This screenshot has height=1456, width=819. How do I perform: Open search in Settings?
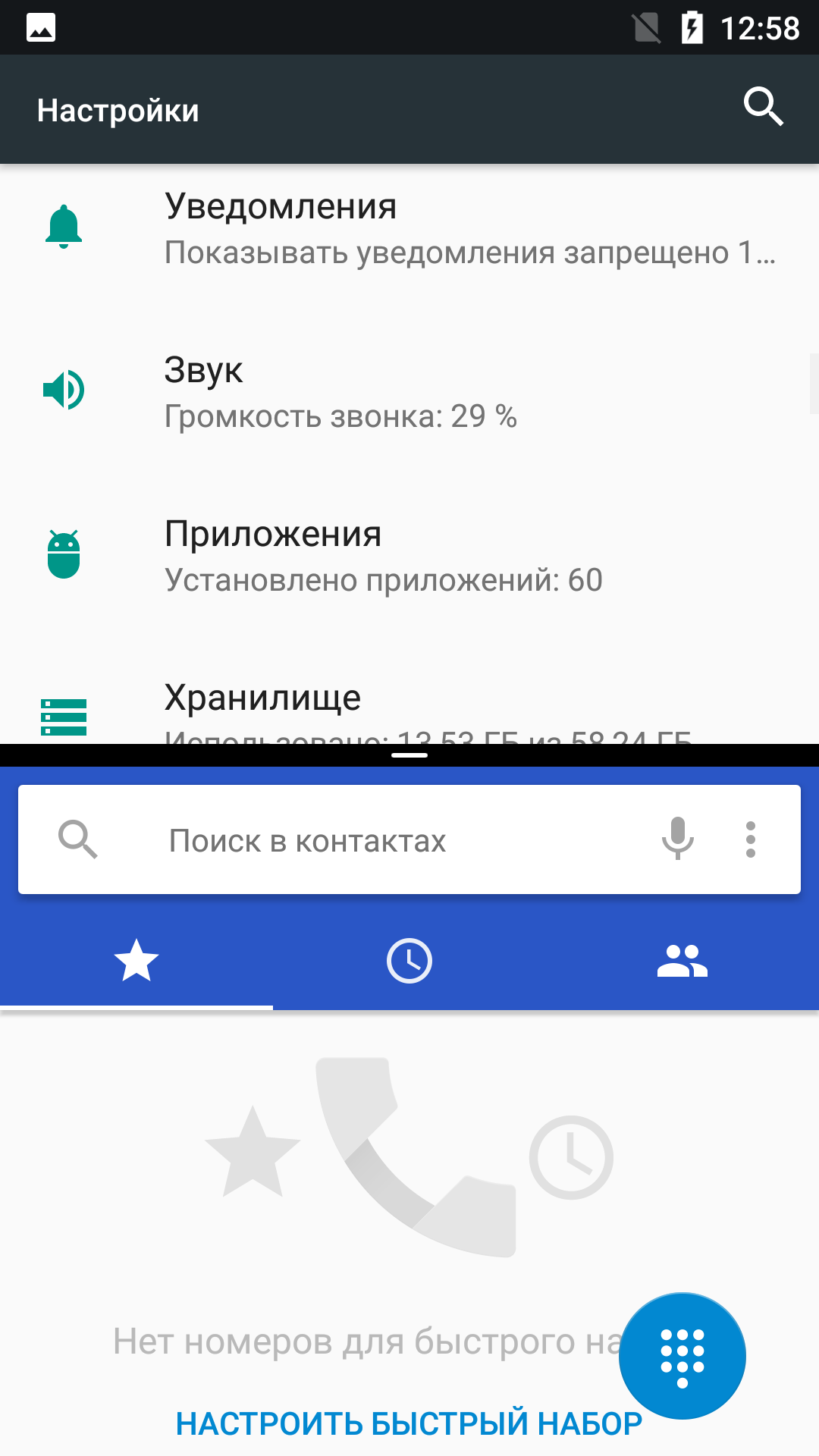pyautogui.click(x=763, y=107)
